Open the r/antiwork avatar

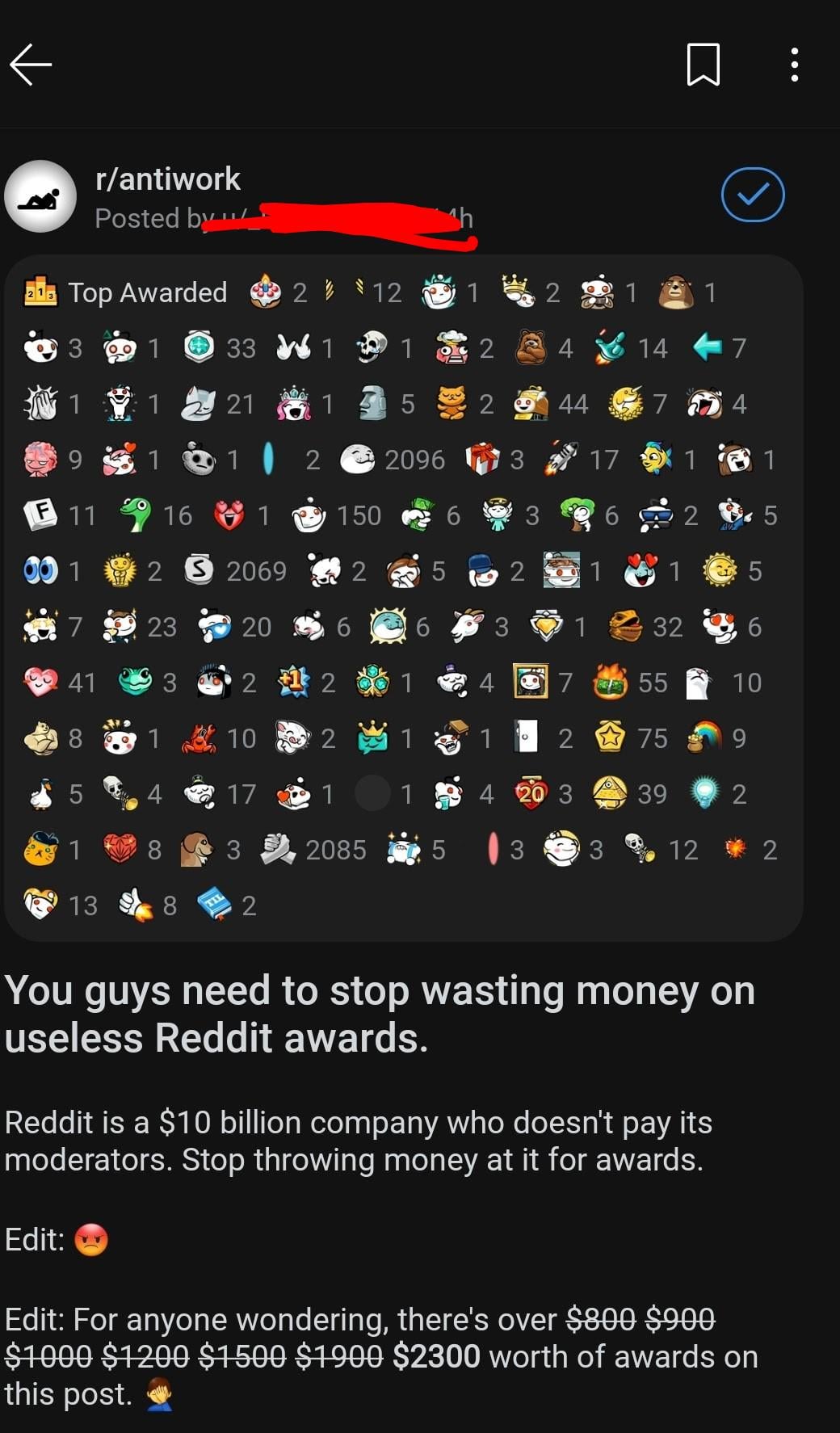[x=40, y=196]
